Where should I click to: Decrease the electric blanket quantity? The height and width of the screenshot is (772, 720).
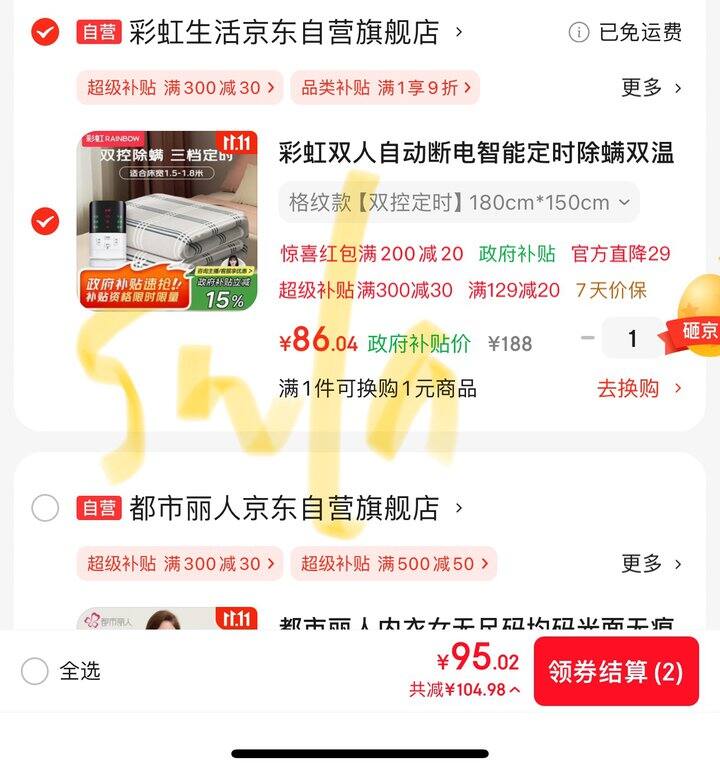[x=588, y=339]
